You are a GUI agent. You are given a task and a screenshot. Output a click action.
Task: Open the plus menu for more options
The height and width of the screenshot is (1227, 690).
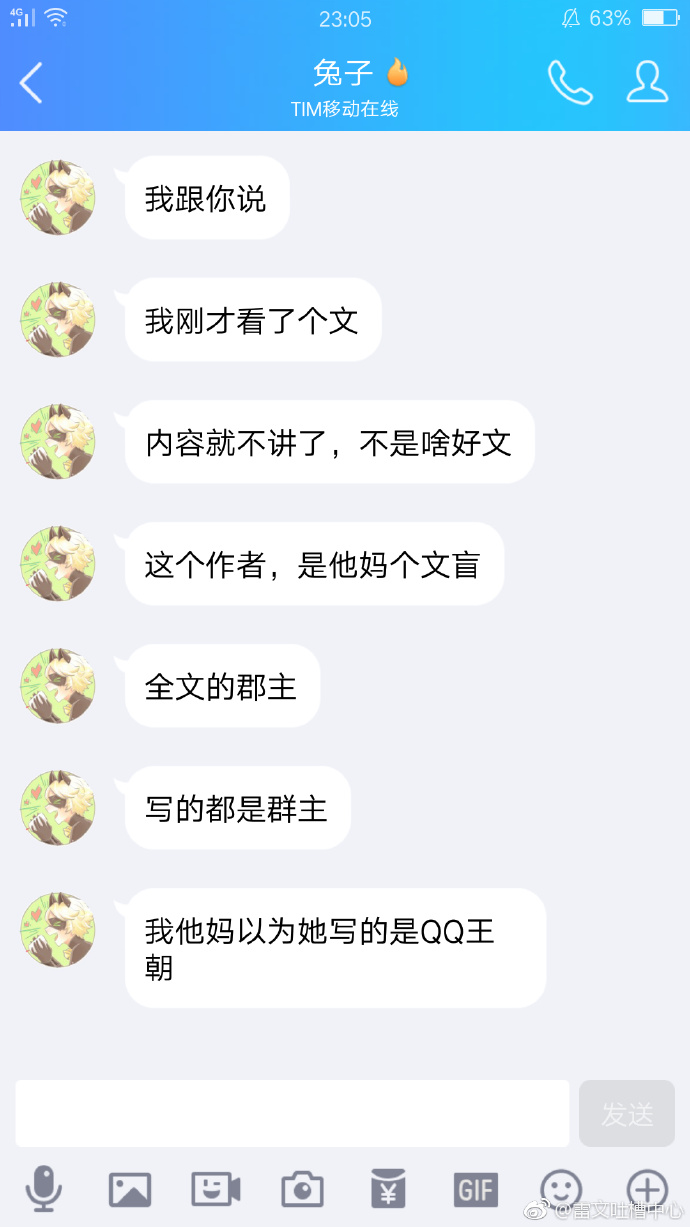coord(647,1189)
